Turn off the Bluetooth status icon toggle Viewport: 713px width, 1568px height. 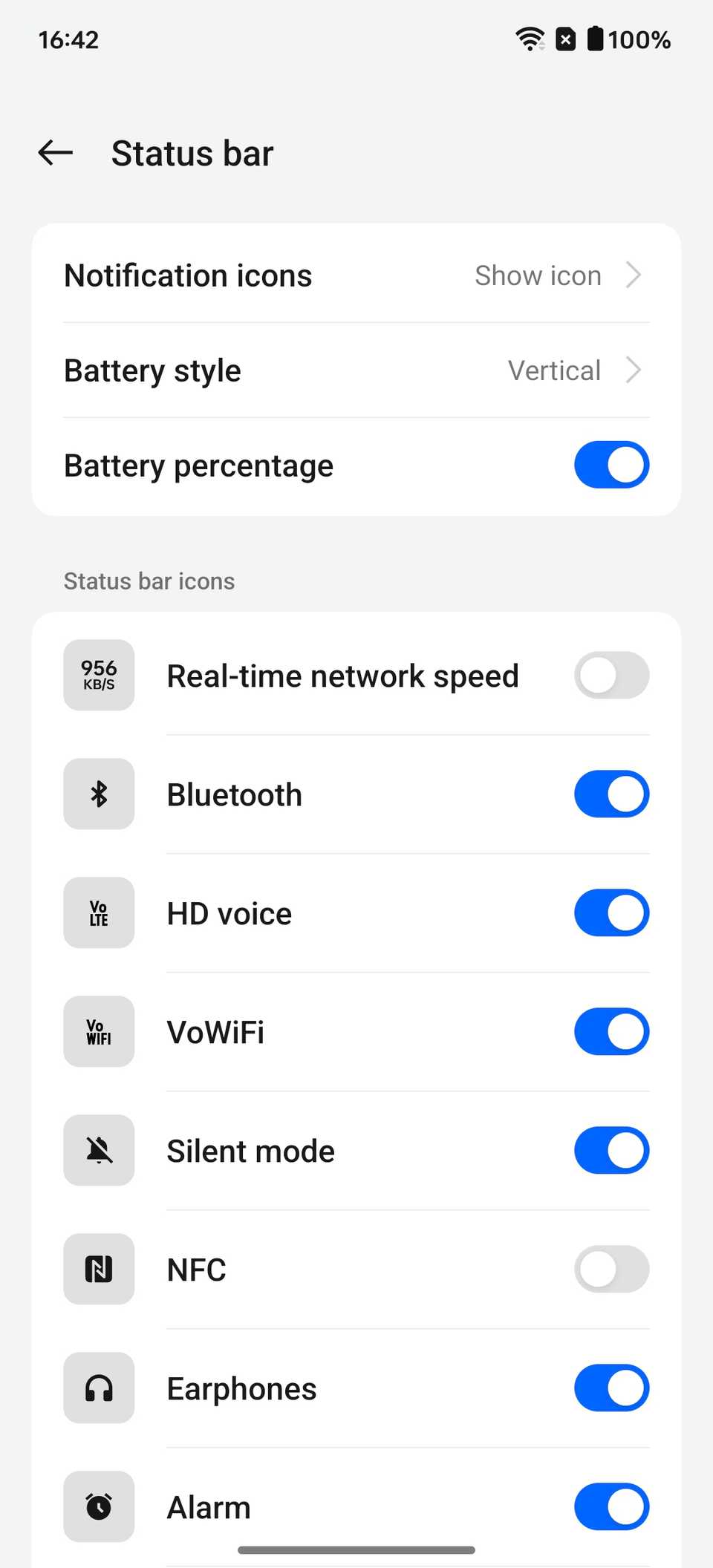611,794
